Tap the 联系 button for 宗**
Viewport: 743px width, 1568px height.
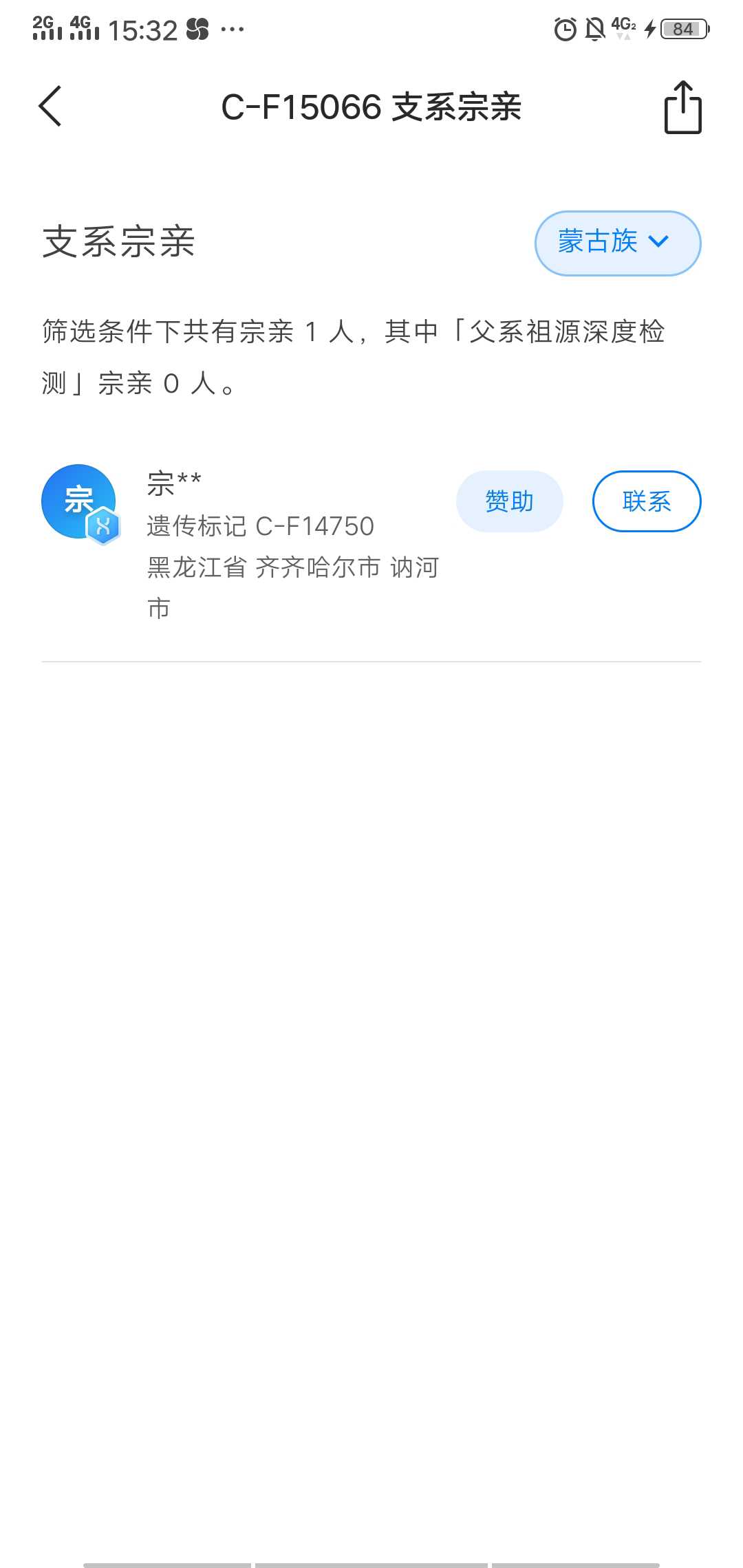(647, 501)
